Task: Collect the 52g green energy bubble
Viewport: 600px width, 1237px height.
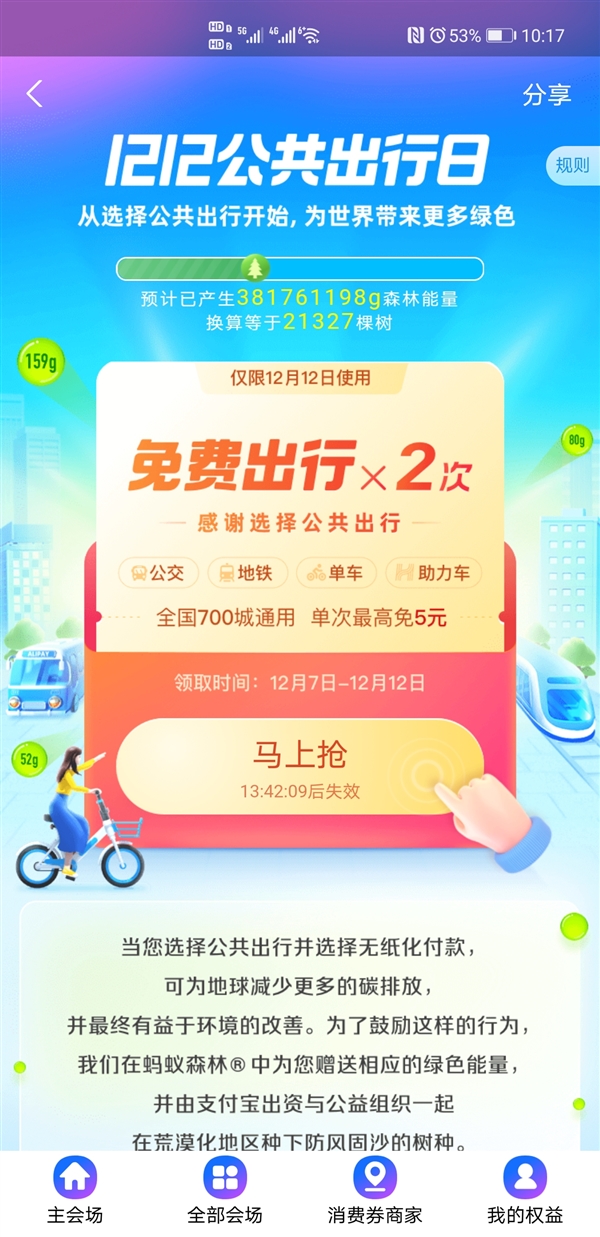Action: (x=28, y=760)
